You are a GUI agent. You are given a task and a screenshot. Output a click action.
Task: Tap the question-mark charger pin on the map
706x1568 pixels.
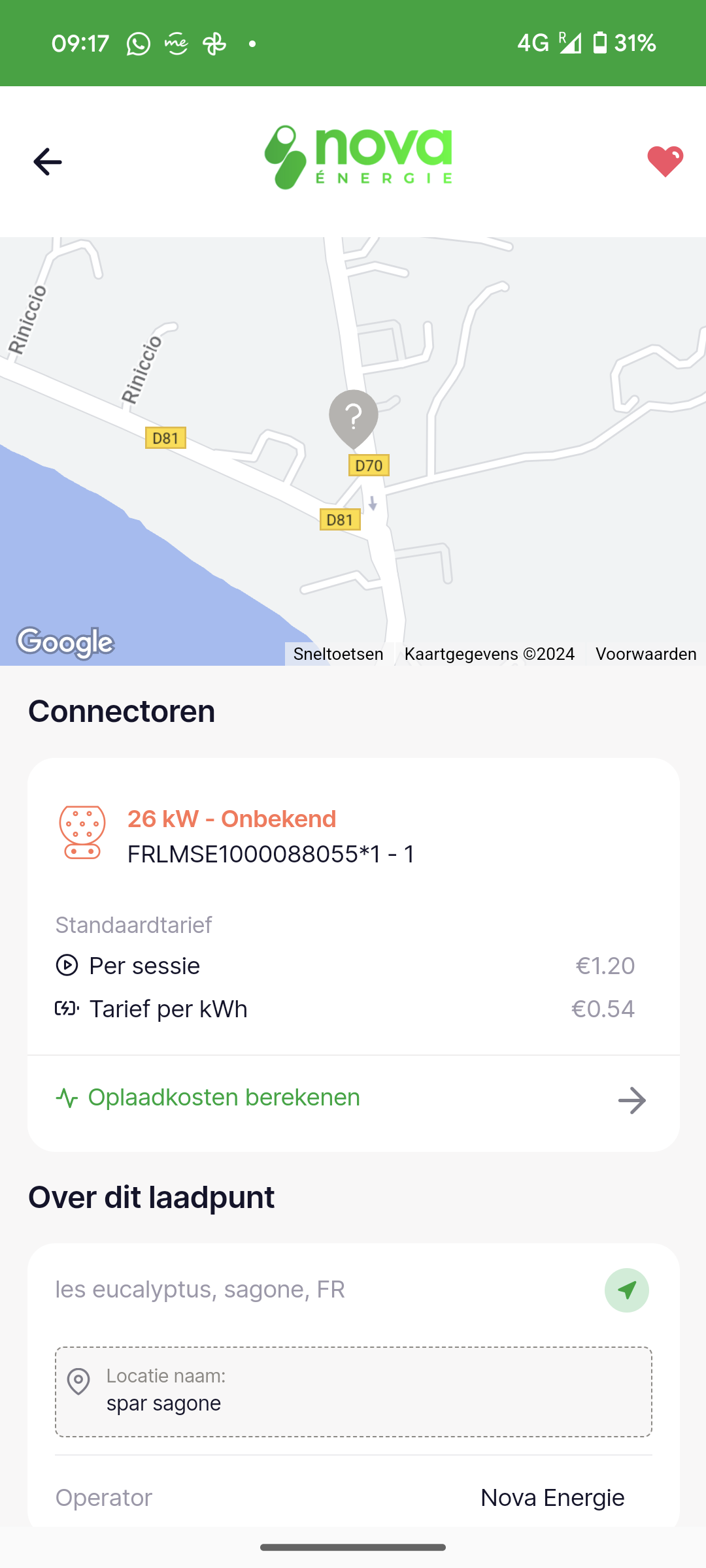pos(354,417)
